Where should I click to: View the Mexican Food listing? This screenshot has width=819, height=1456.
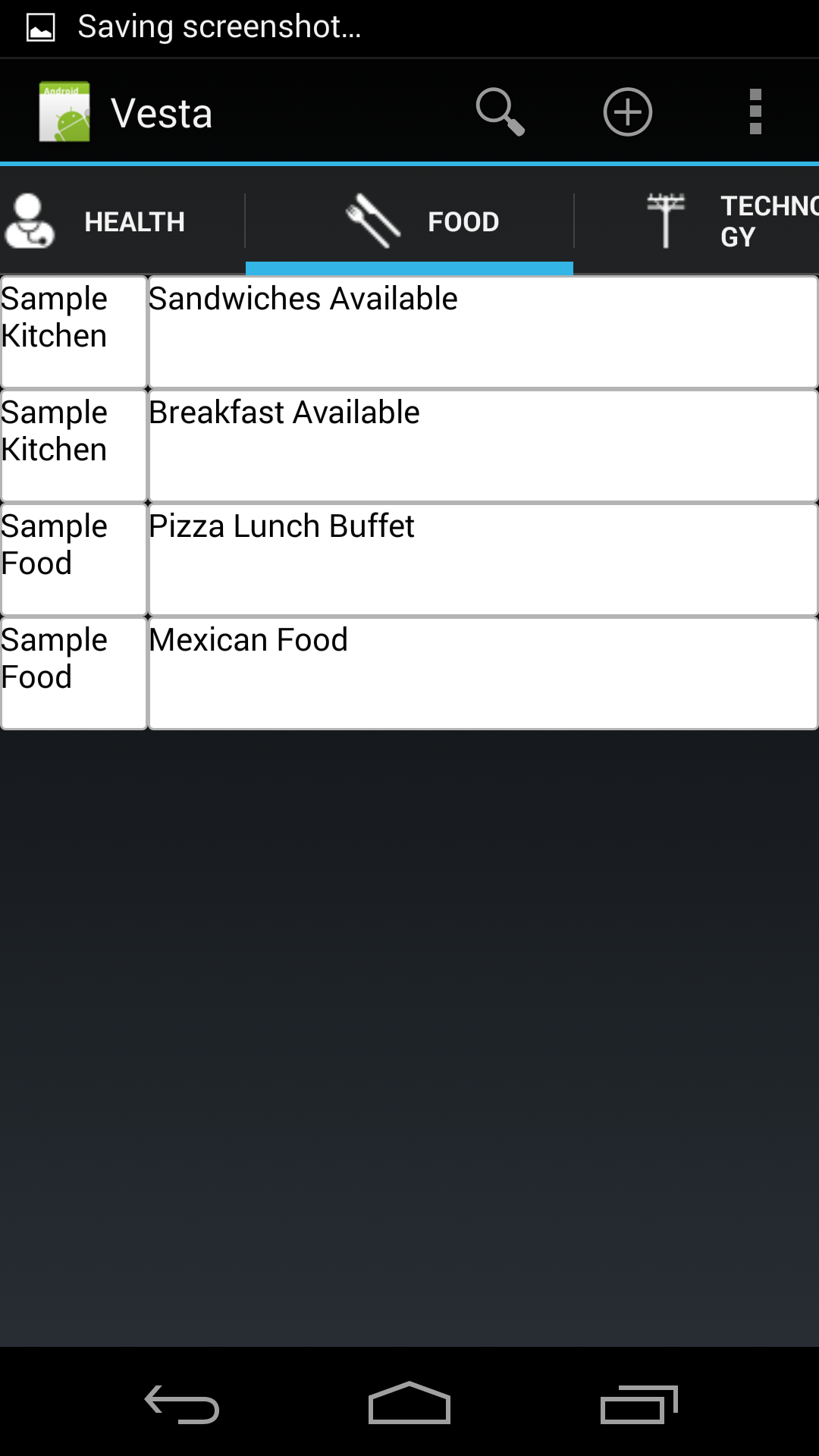coord(482,673)
